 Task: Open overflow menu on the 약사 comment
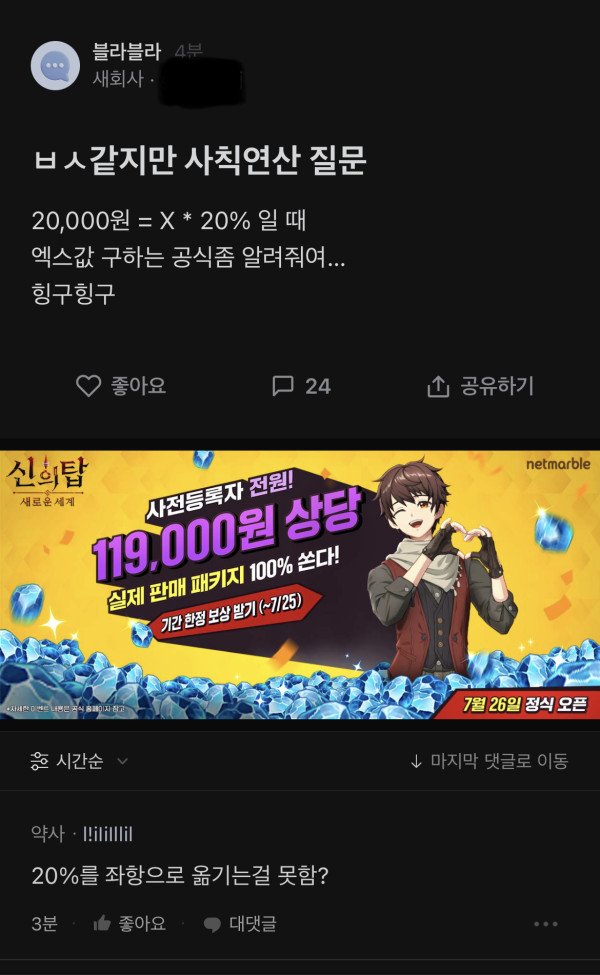[x=545, y=924]
